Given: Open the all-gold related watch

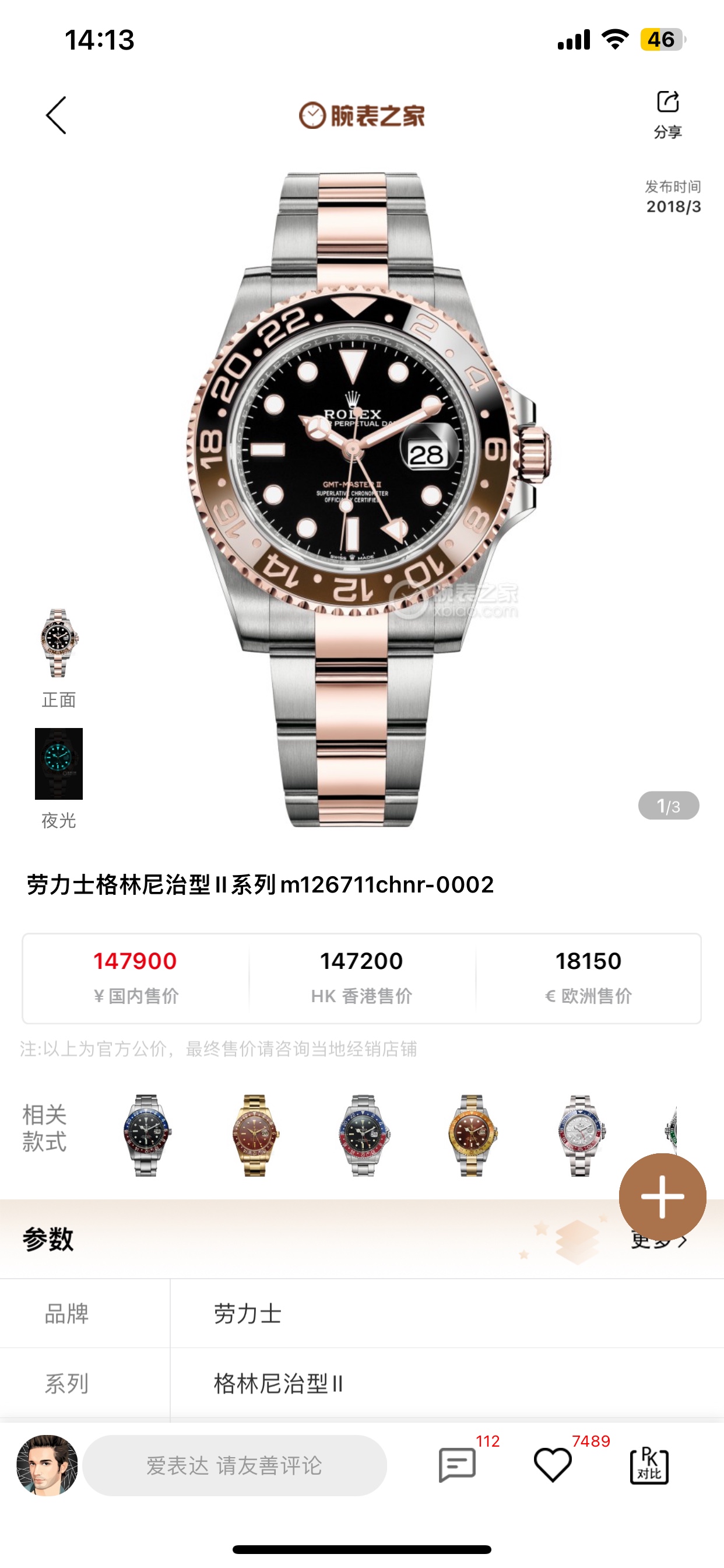Looking at the screenshot, I should 254,1135.
